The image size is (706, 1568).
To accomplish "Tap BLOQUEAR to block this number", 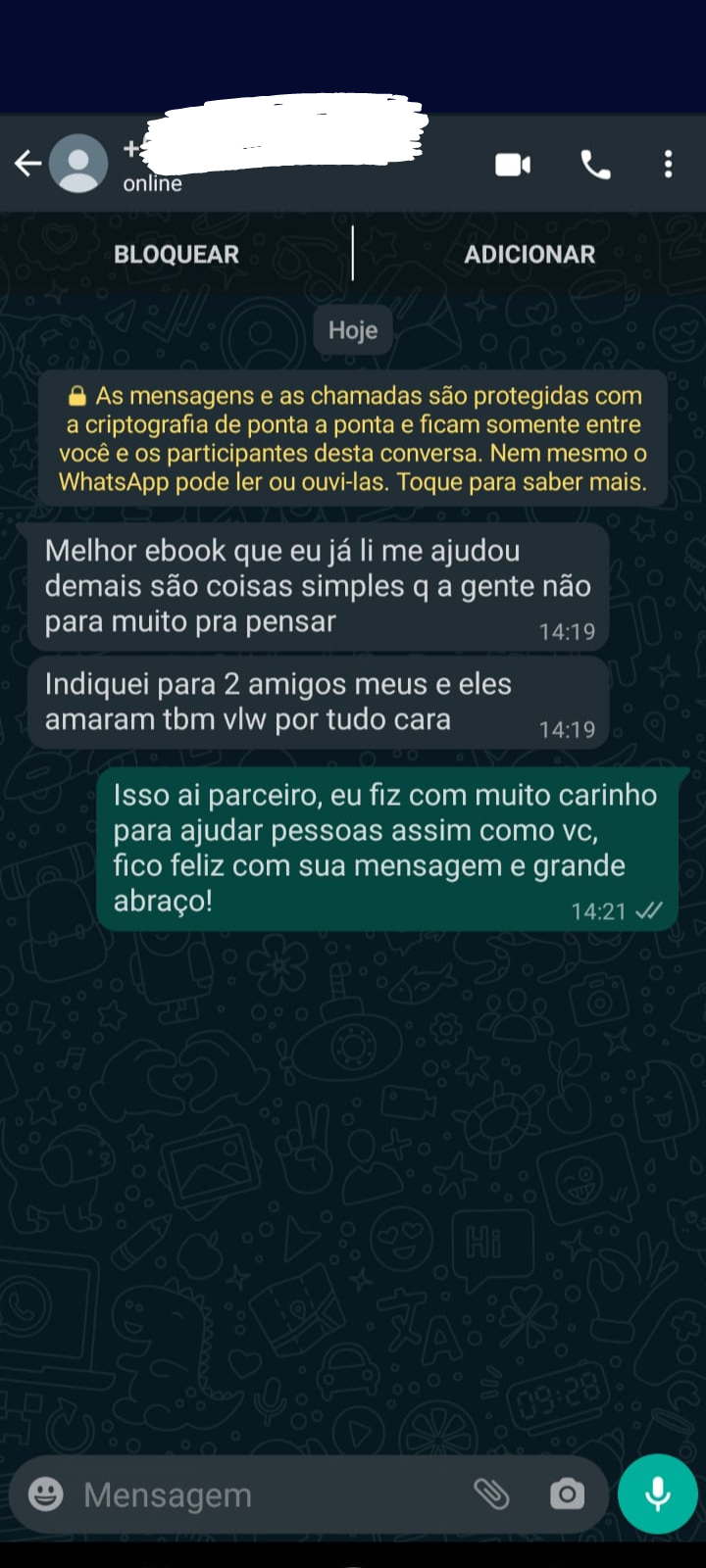I will coord(176,255).
